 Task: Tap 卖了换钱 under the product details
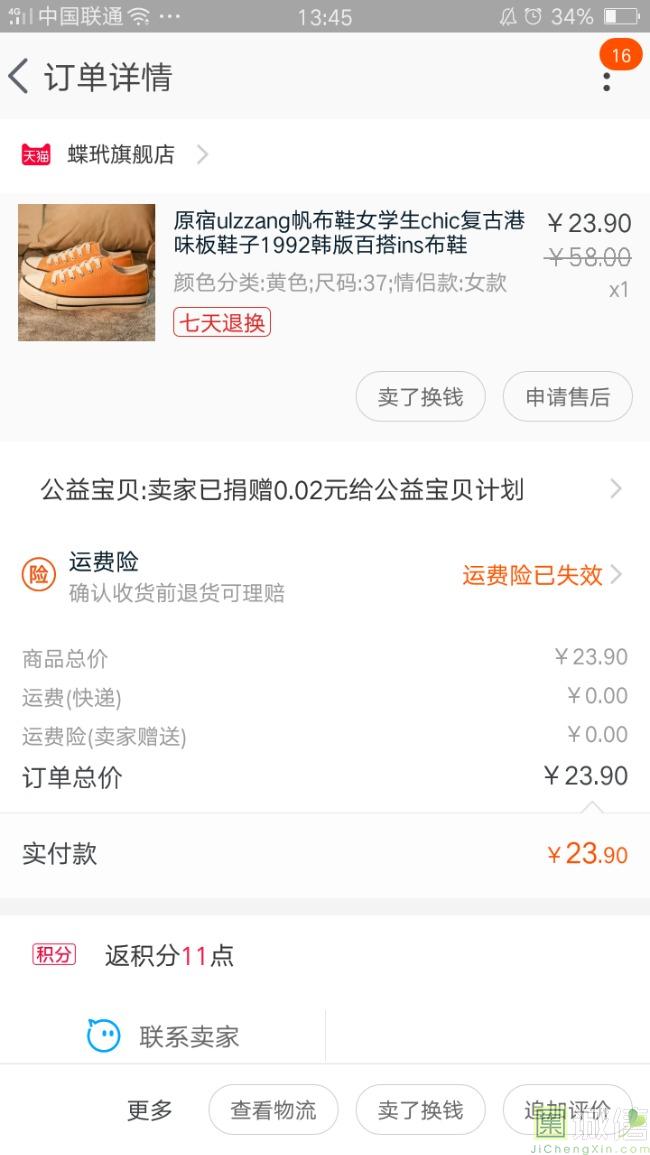coord(420,397)
